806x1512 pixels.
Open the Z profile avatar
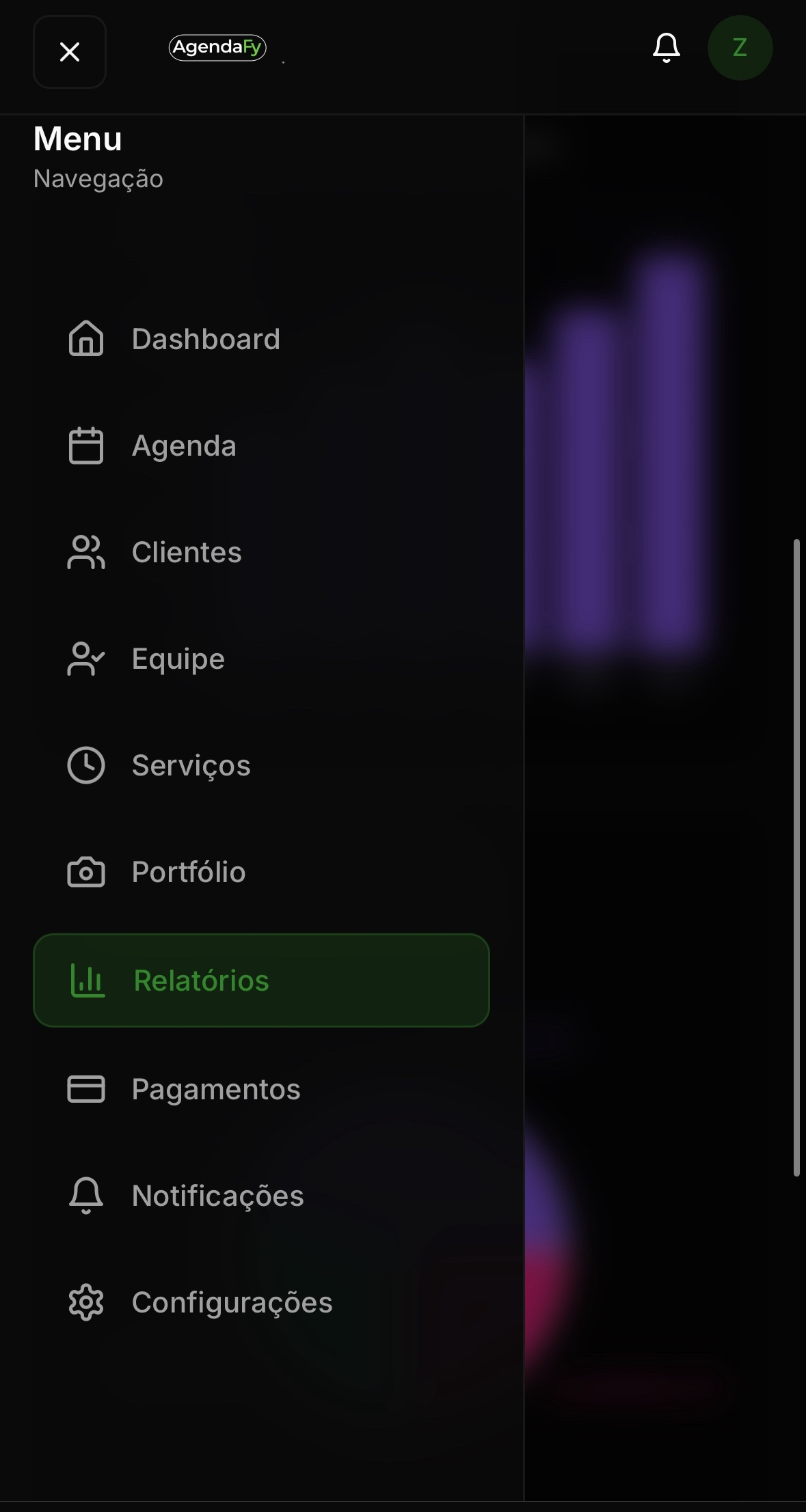click(740, 48)
